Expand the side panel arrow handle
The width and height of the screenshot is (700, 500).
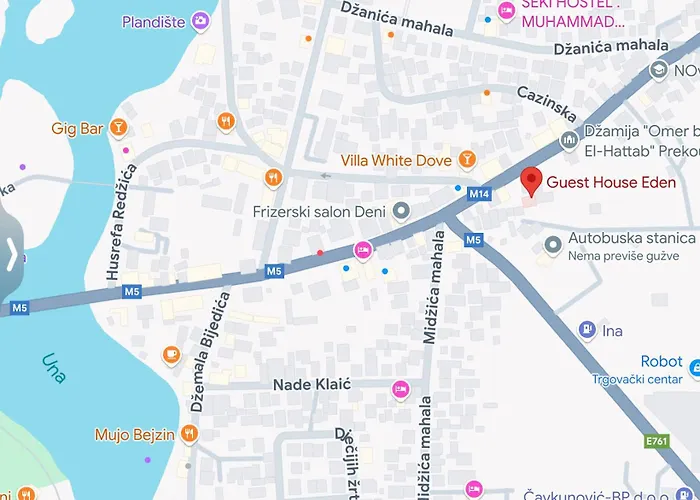[11, 256]
